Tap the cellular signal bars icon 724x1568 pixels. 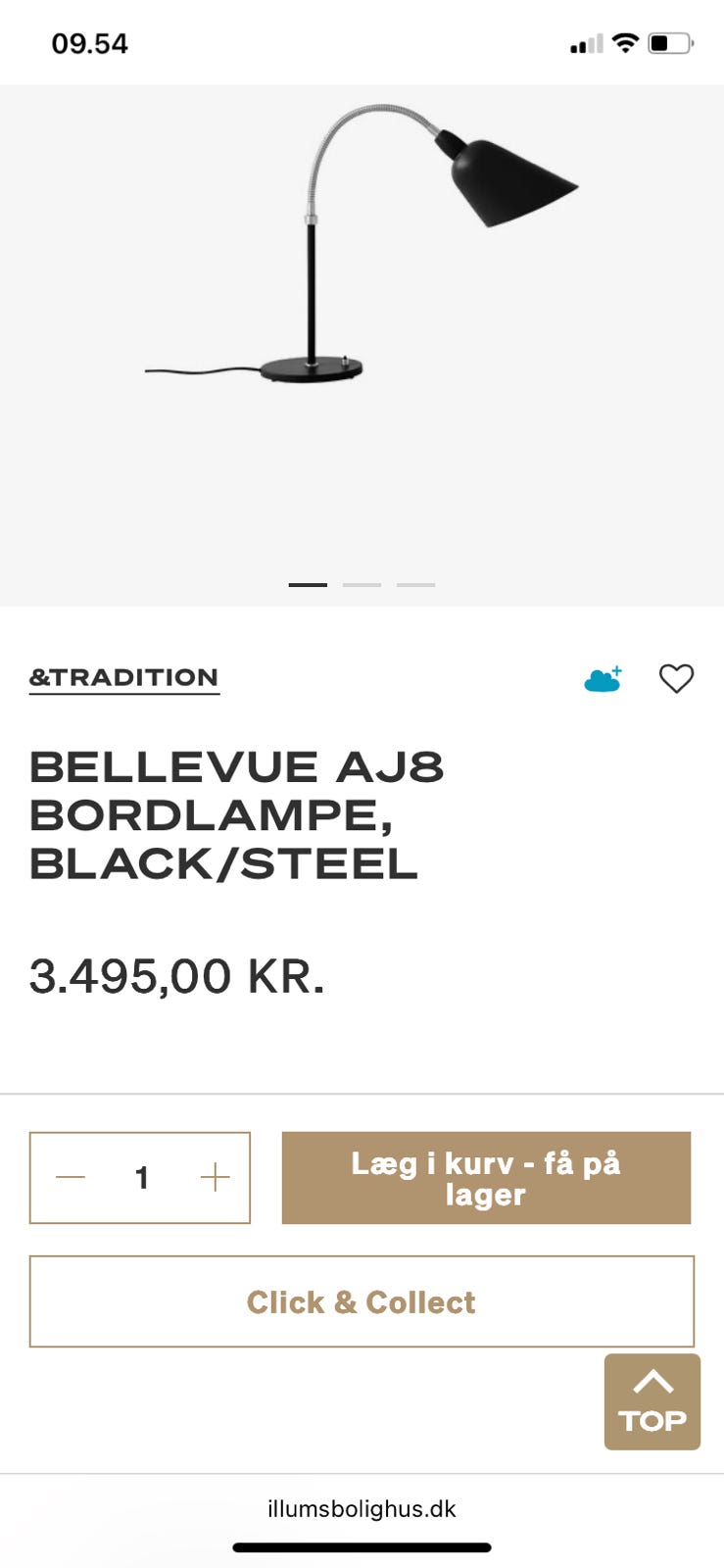pyautogui.click(x=583, y=43)
